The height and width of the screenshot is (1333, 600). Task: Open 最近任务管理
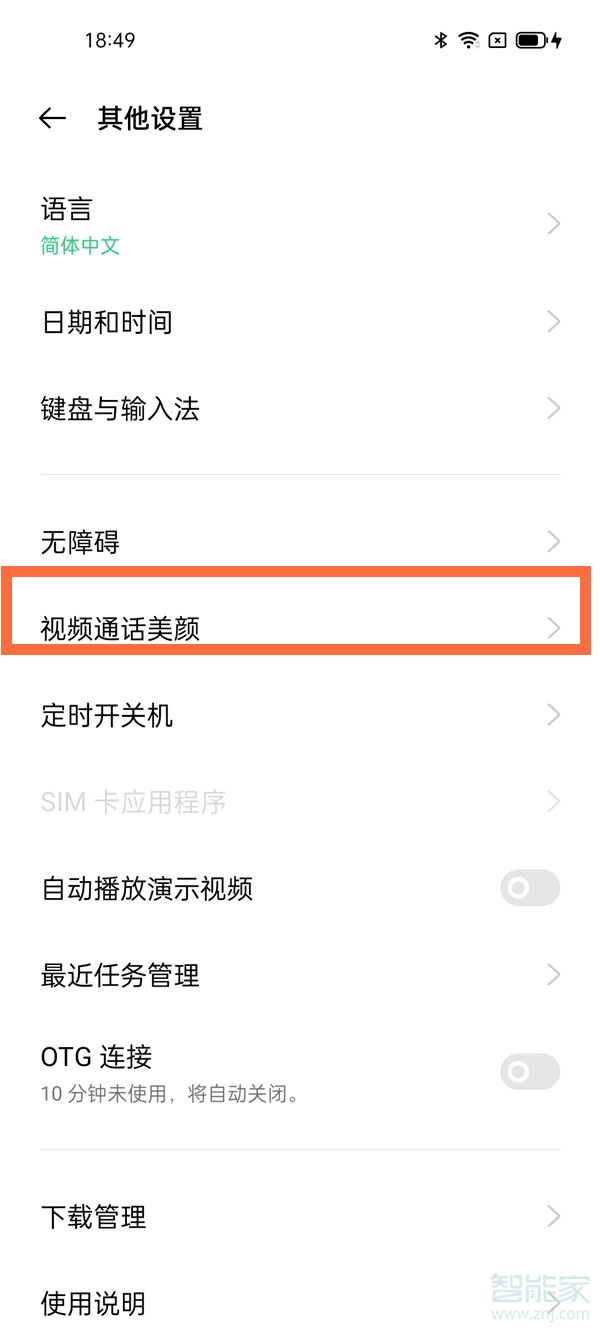(300, 975)
